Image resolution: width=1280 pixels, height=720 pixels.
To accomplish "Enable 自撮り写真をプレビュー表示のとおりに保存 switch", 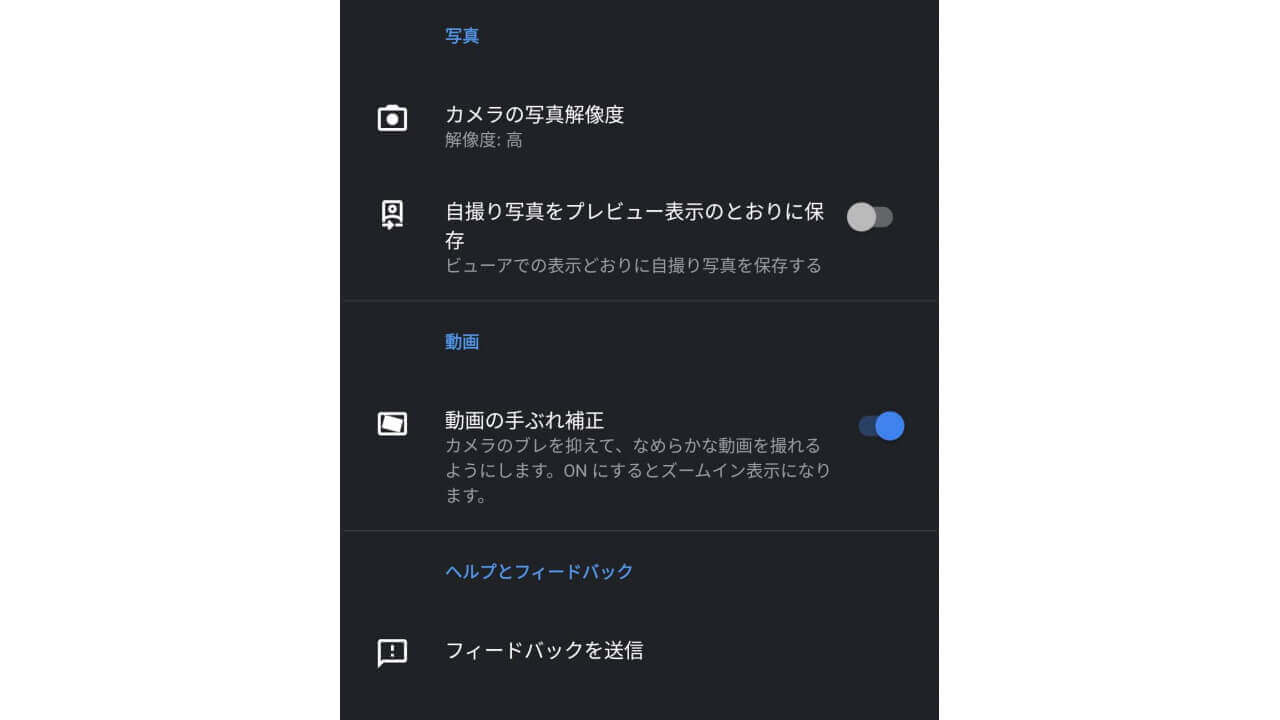I will (869, 217).
